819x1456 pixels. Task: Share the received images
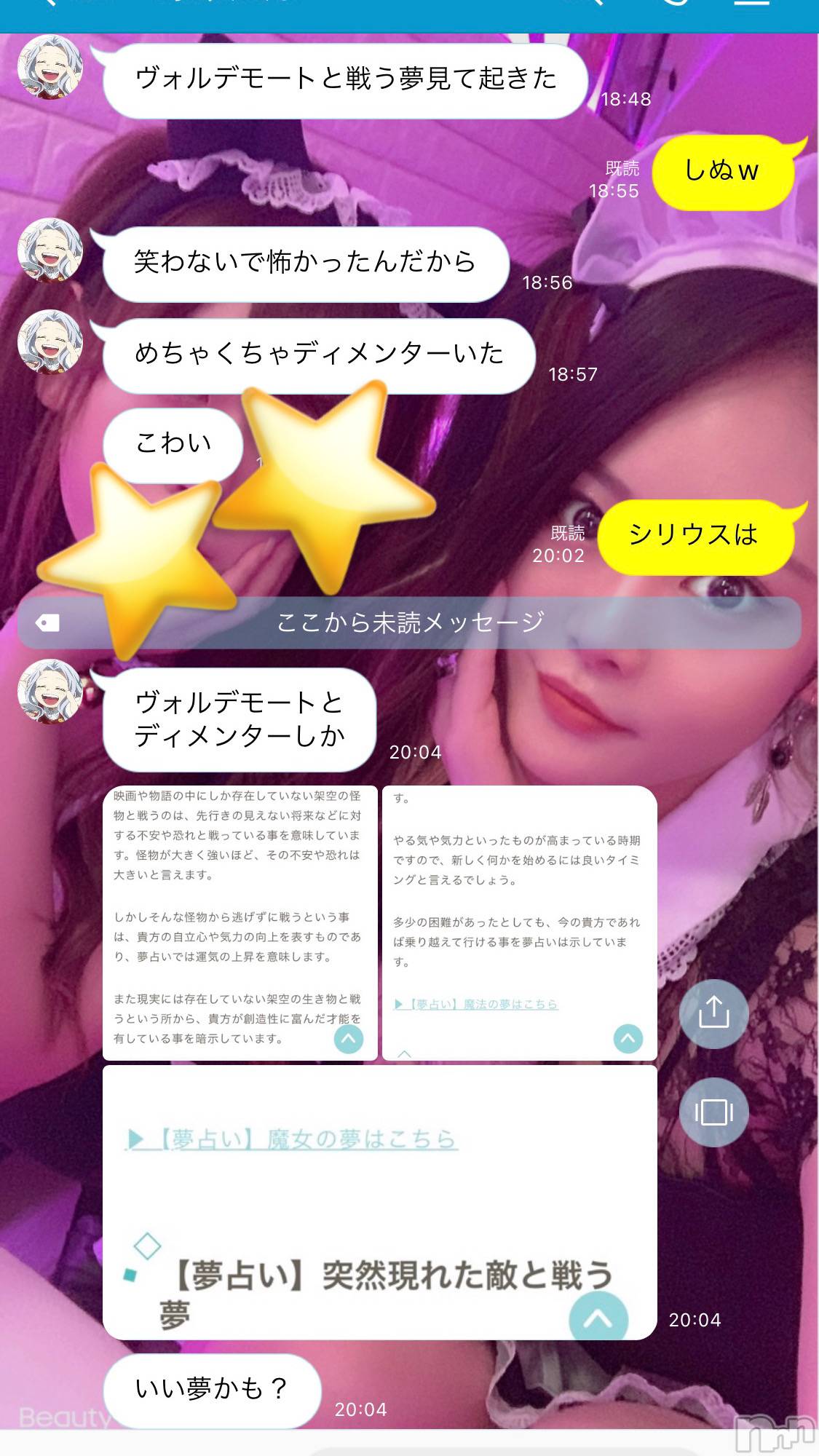click(713, 1013)
